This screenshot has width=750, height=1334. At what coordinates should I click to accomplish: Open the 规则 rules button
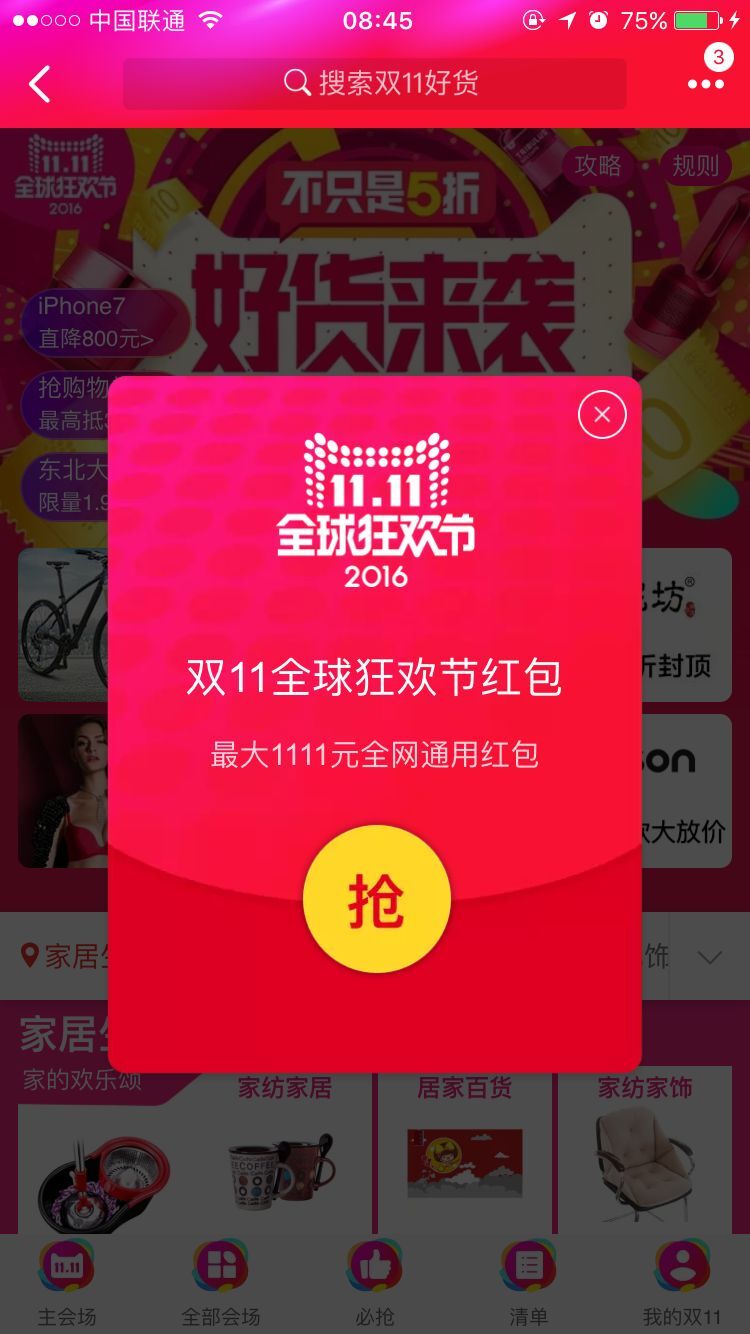click(695, 166)
